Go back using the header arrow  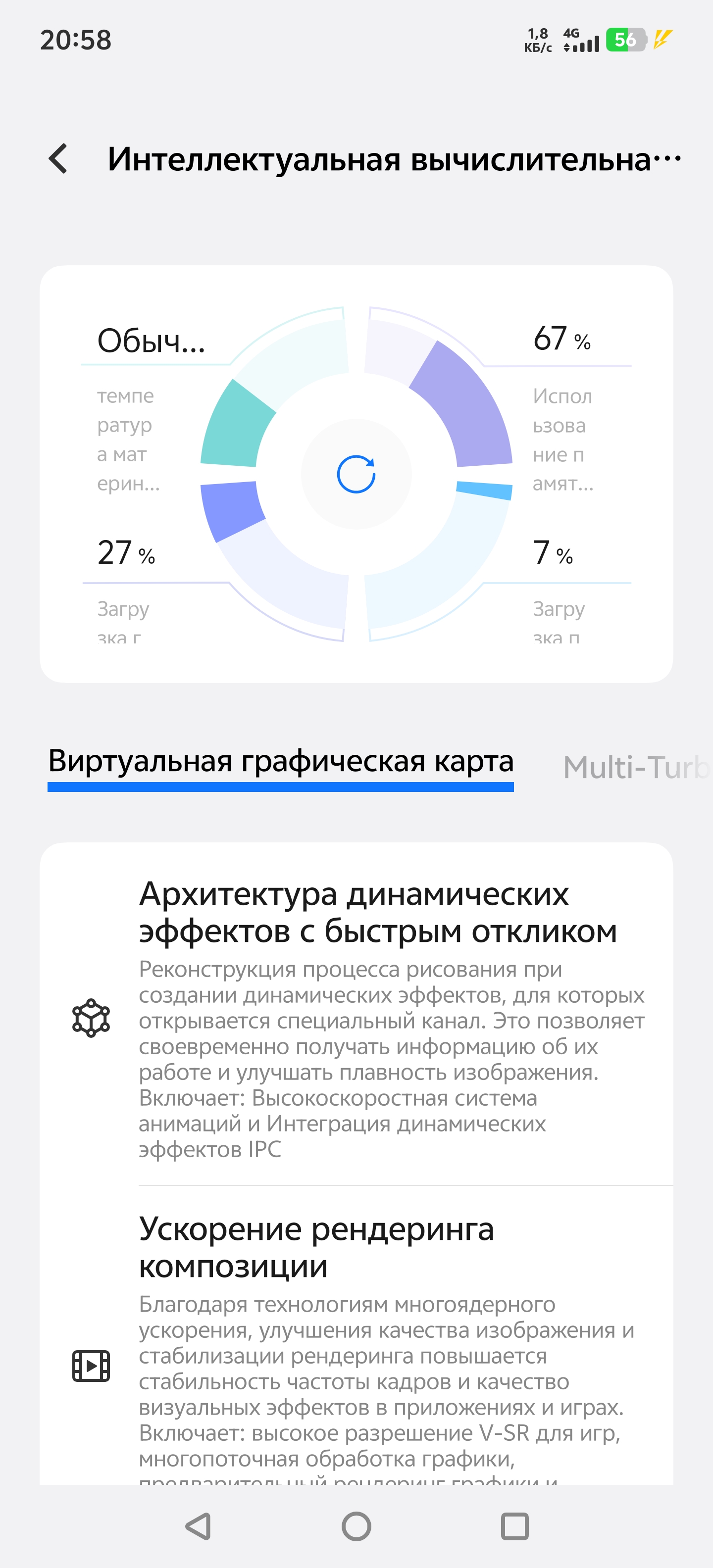pyautogui.click(x=58, y=159)
